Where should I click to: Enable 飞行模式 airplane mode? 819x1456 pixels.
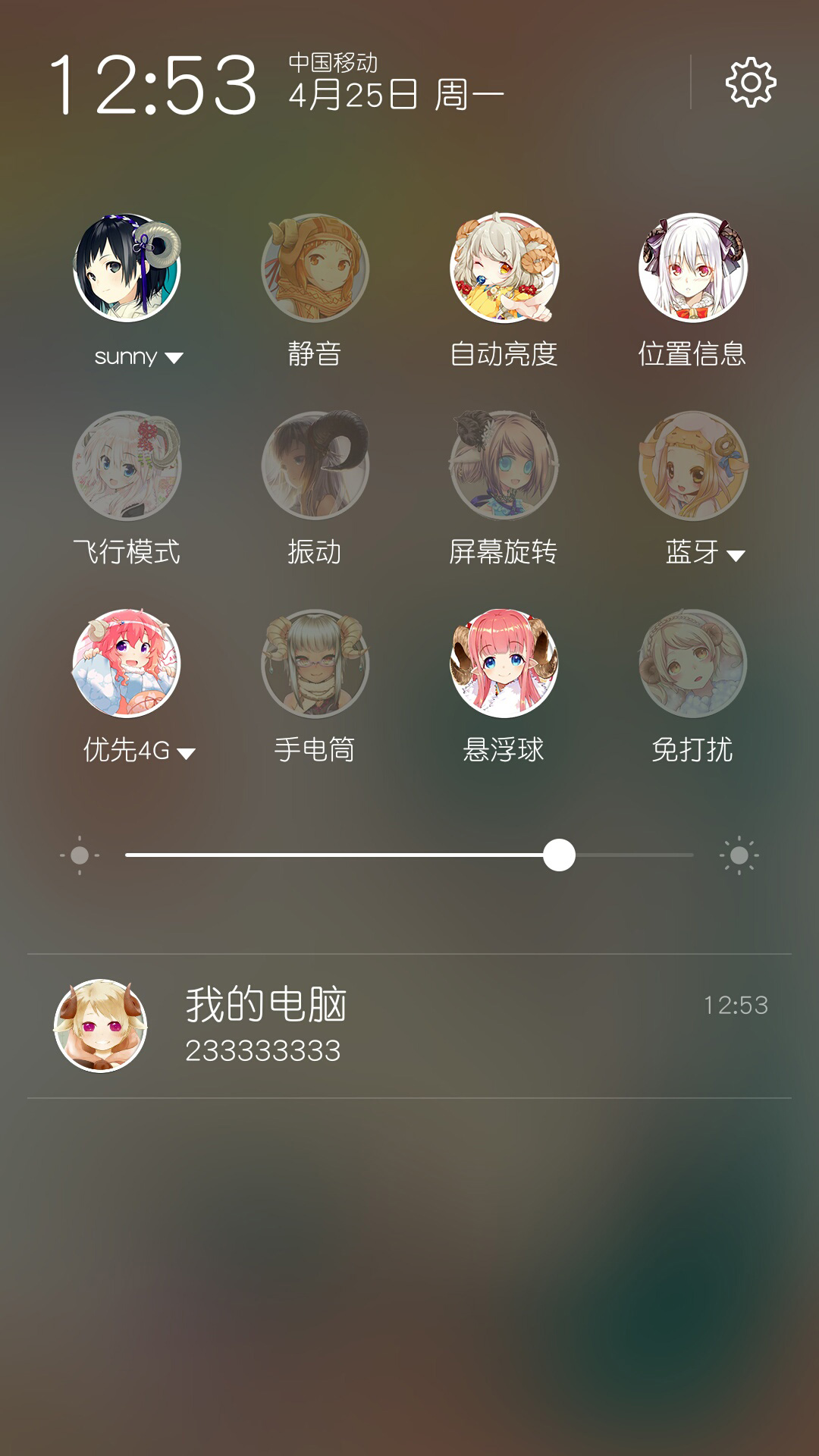pyautogui.click(x=127, y=466)
